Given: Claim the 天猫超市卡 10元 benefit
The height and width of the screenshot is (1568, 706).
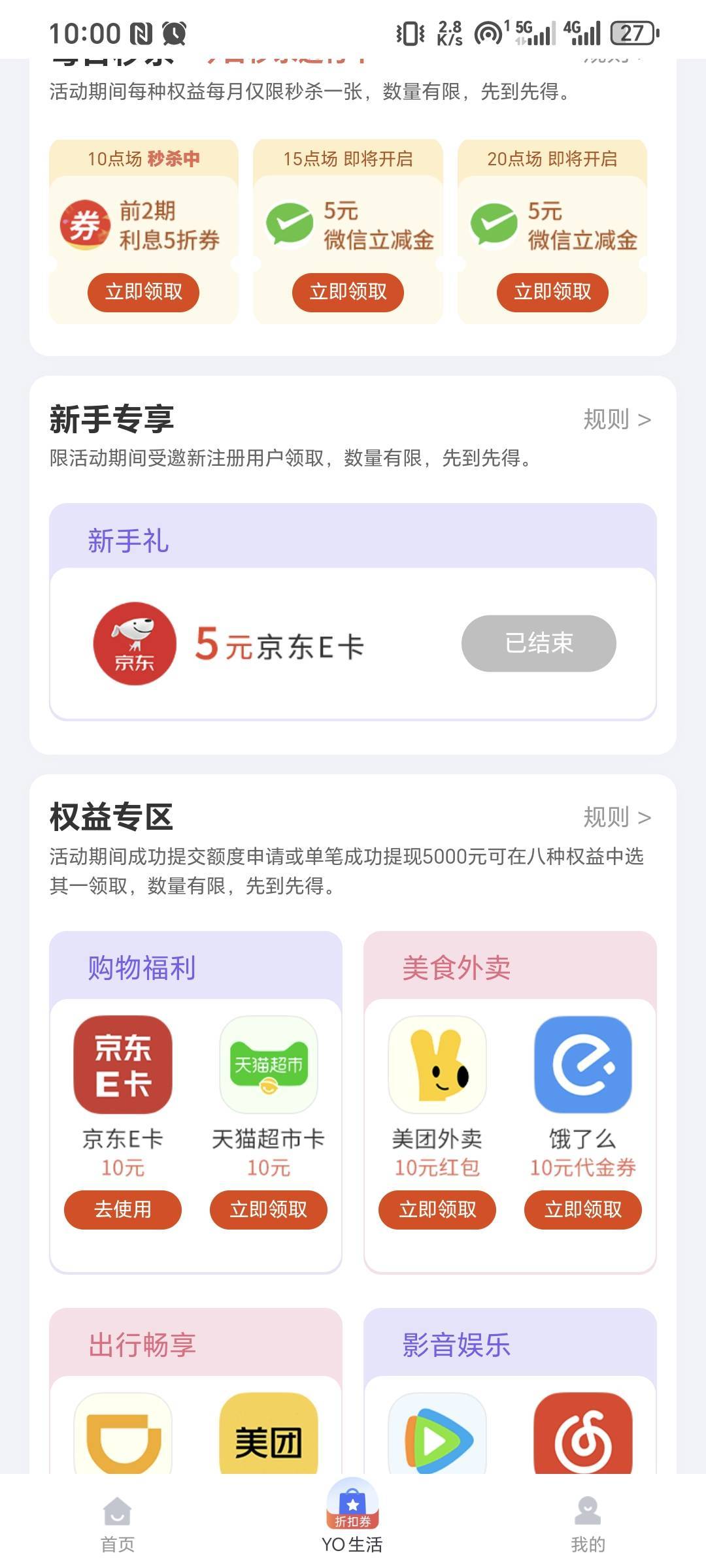Looking at the screenshot, I should point(269,1210).
